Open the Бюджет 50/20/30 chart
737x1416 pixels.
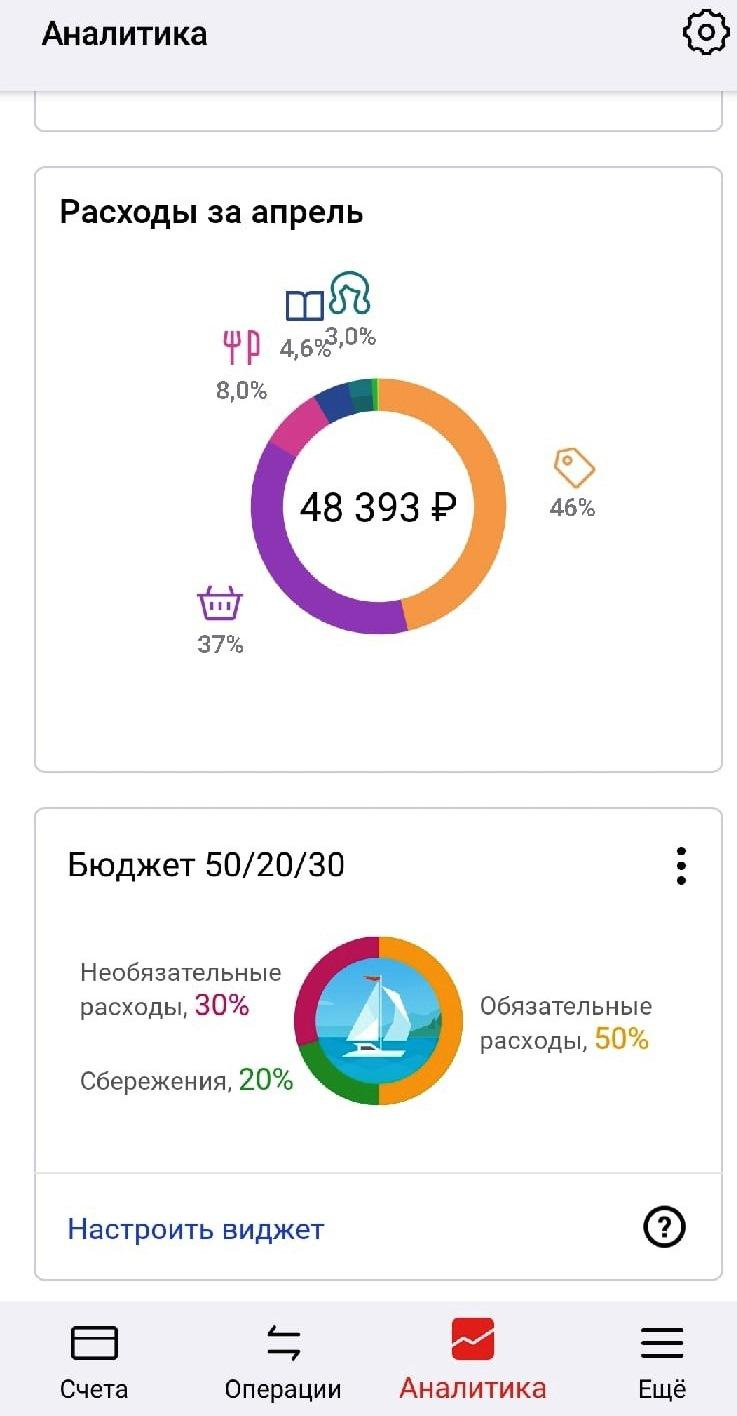pos(378,1020)
